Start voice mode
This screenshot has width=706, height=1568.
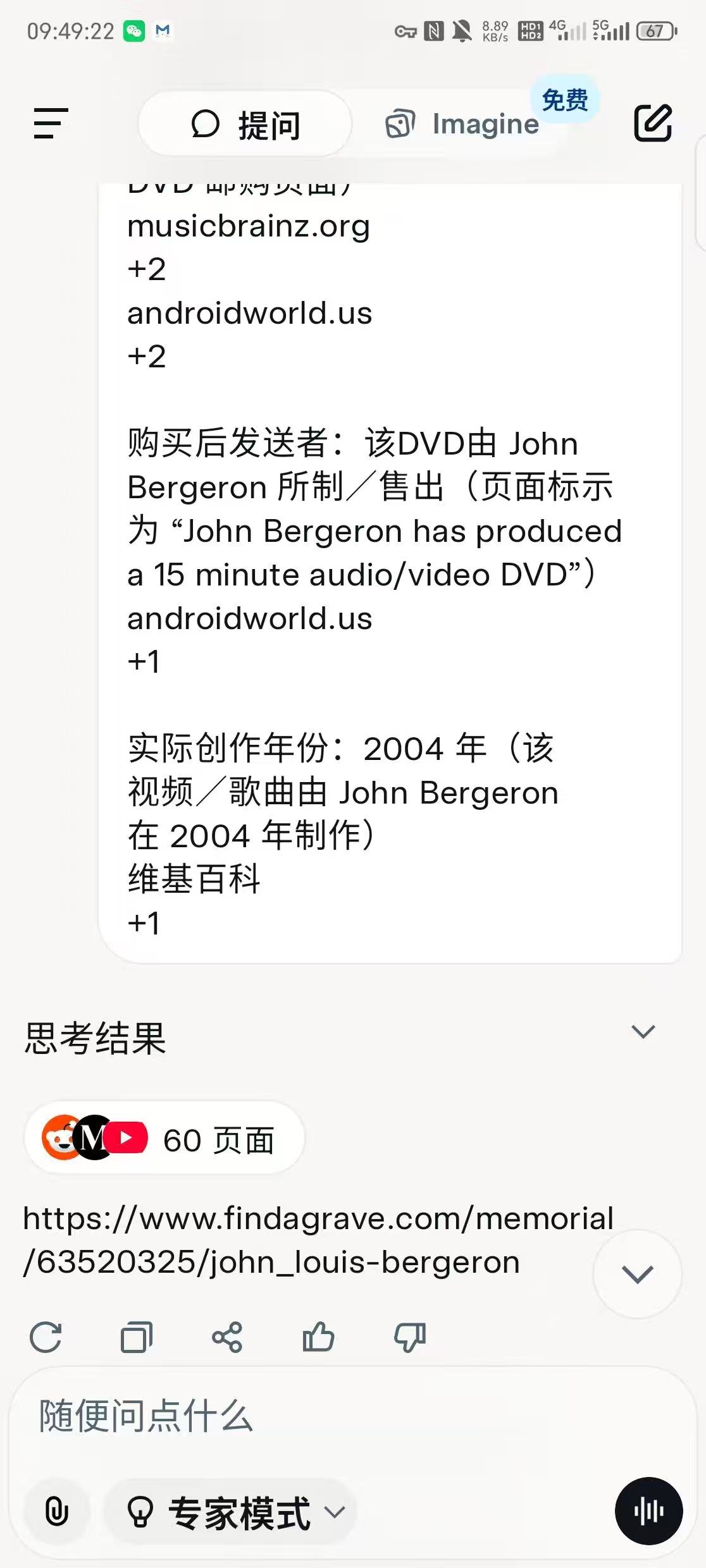click(648, 1511)
